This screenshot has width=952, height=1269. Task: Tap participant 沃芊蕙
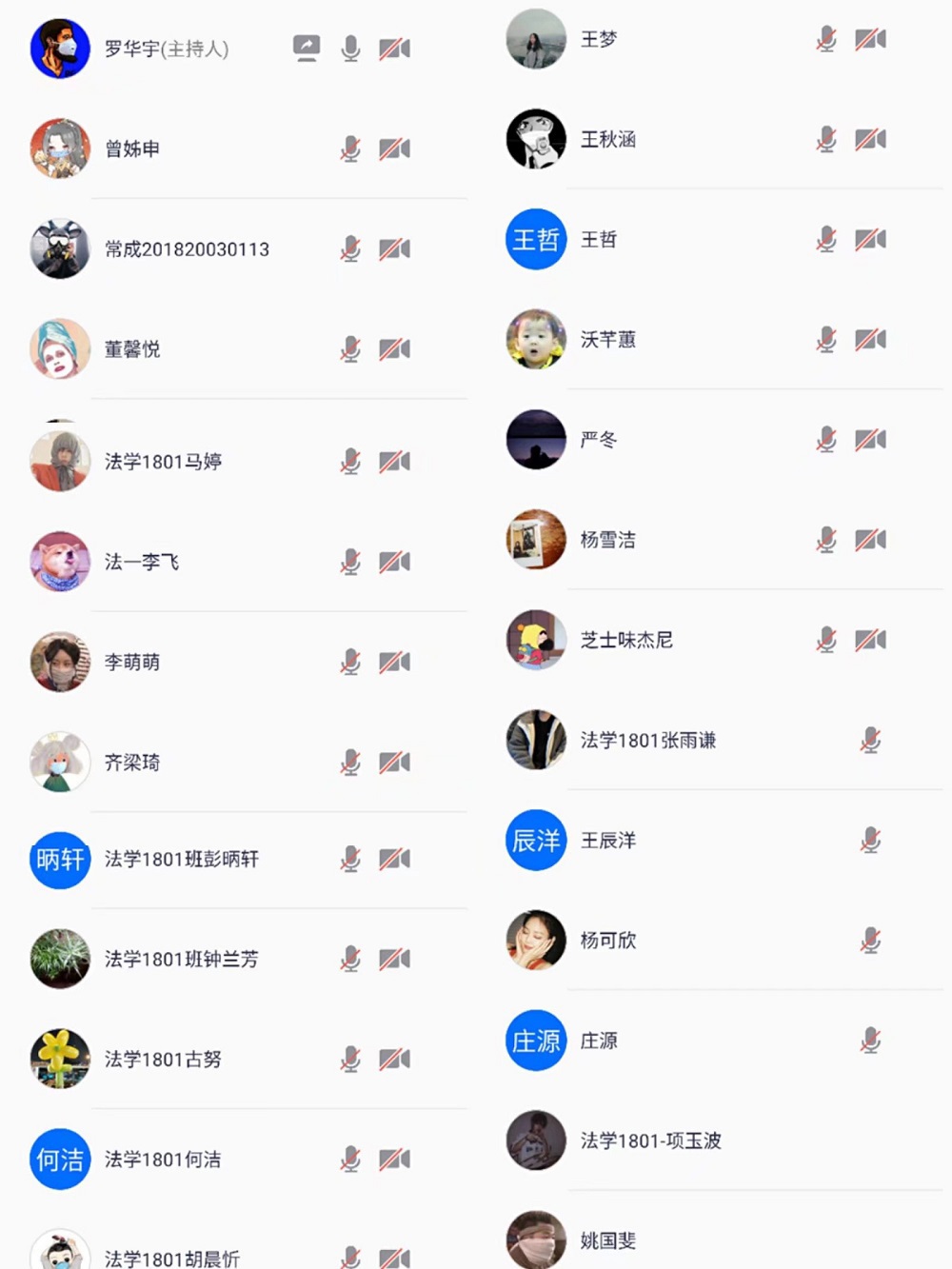pos(608,339)
